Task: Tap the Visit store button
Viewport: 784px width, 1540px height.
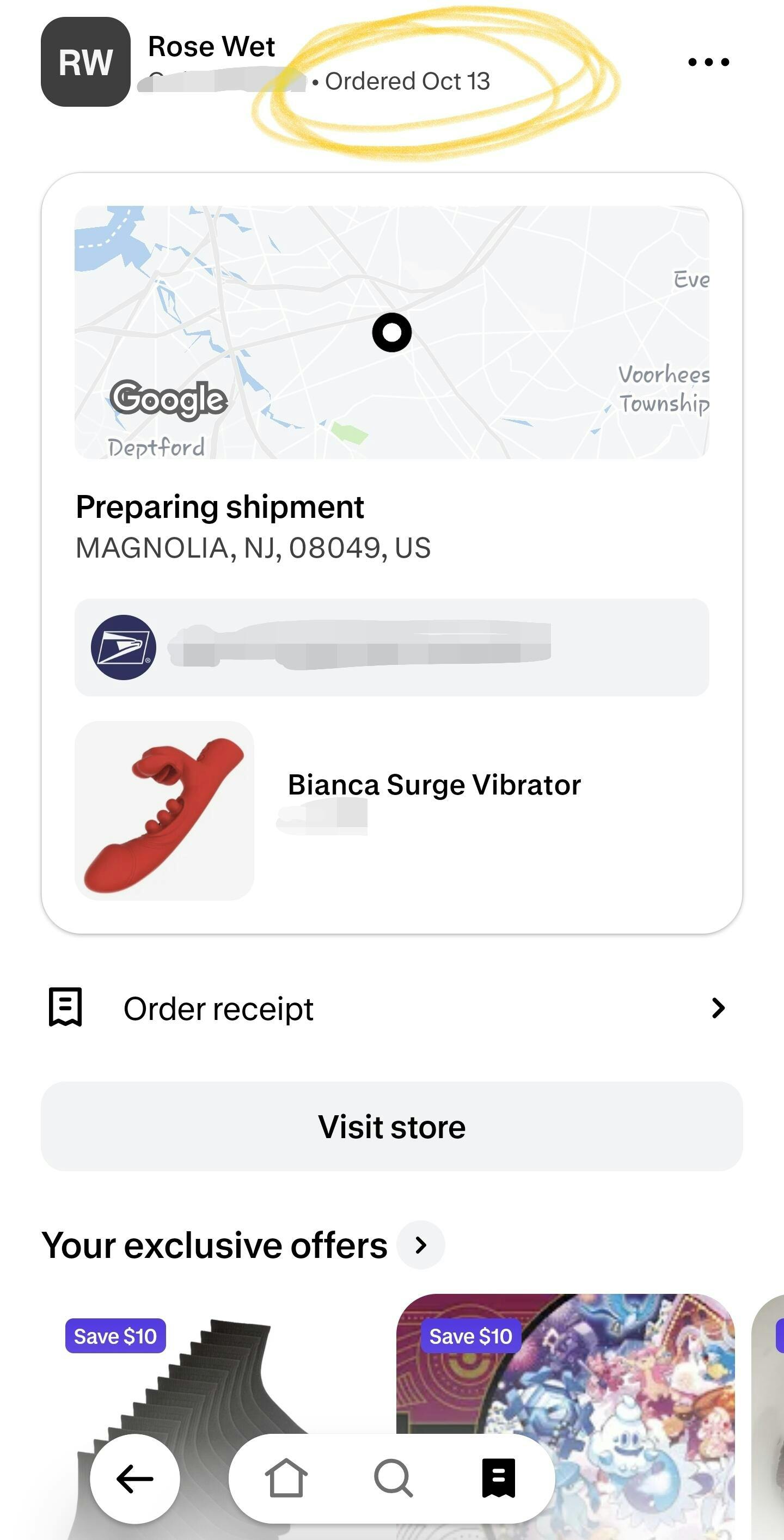Action: 391,1126
